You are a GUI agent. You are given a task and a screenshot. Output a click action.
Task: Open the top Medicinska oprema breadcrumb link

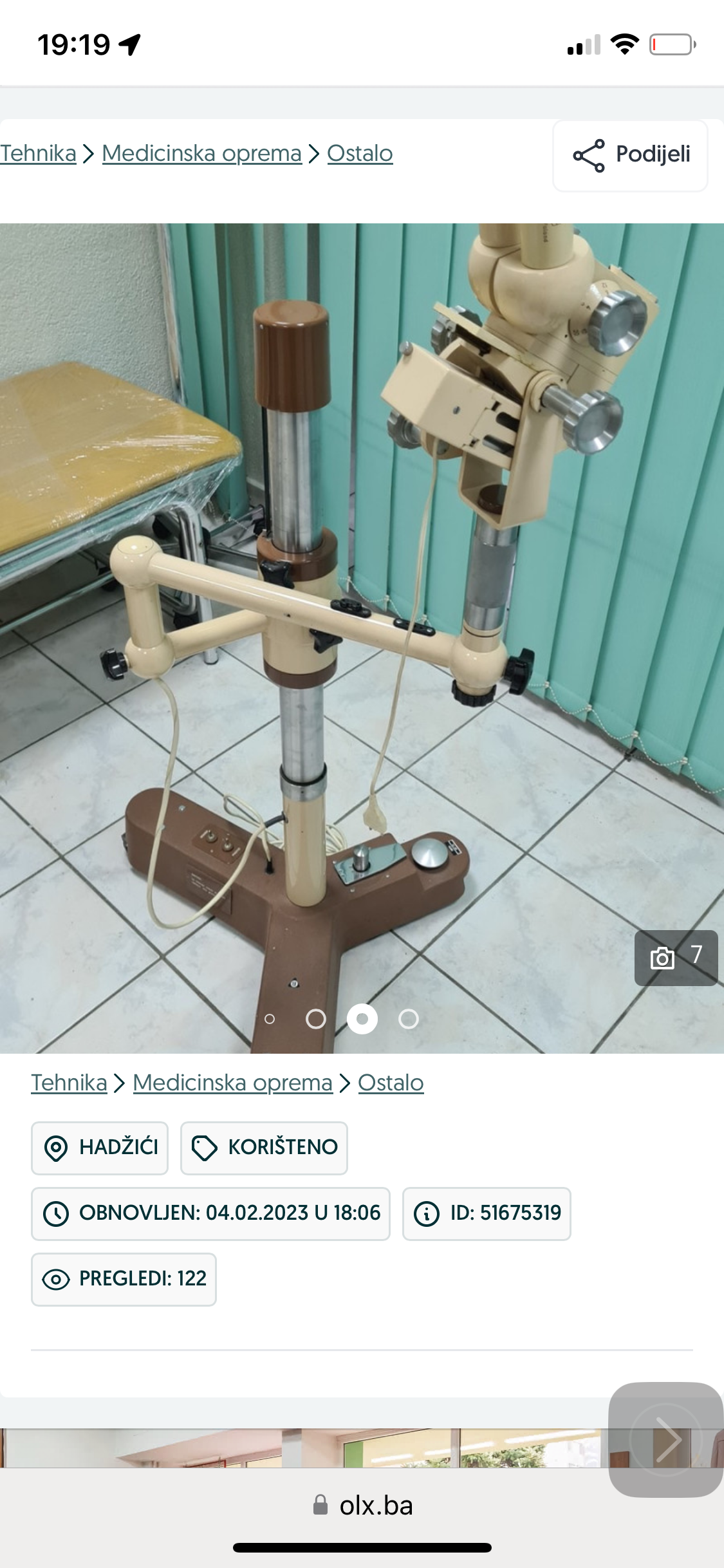201,154
